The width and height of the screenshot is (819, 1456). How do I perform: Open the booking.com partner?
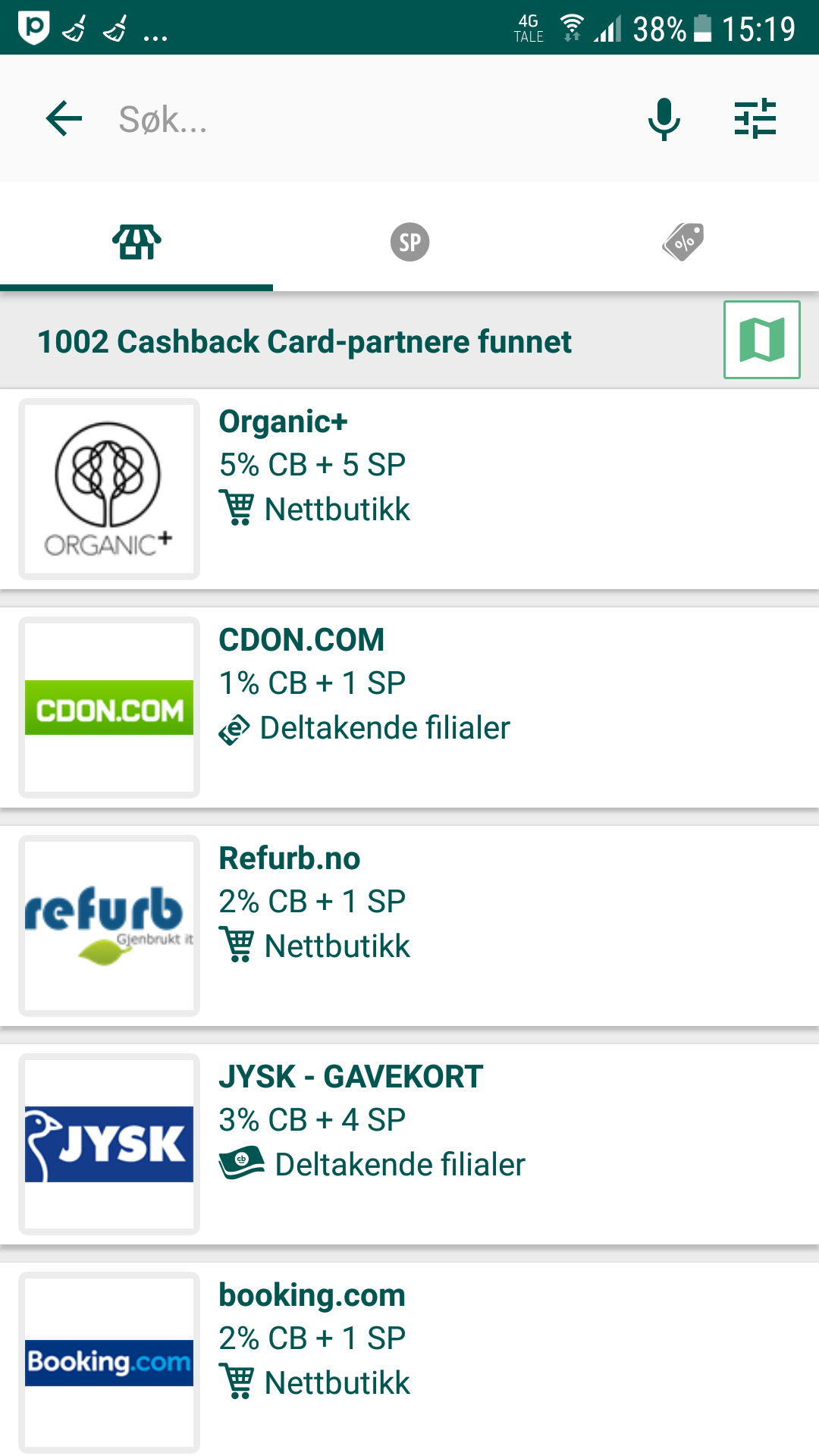pyautogui.click(x=409, y=1360)
